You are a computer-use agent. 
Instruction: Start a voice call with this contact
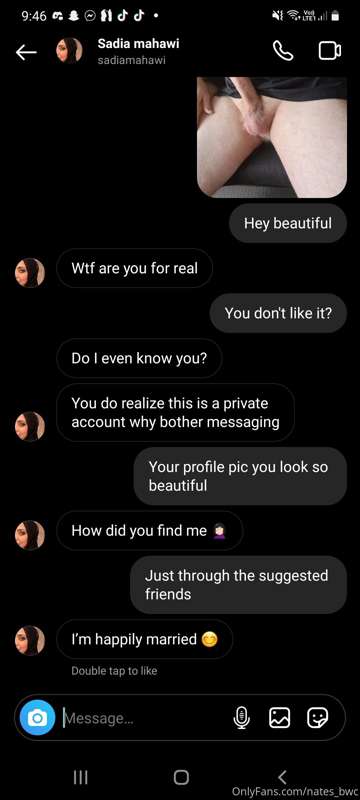pos(283,51)
